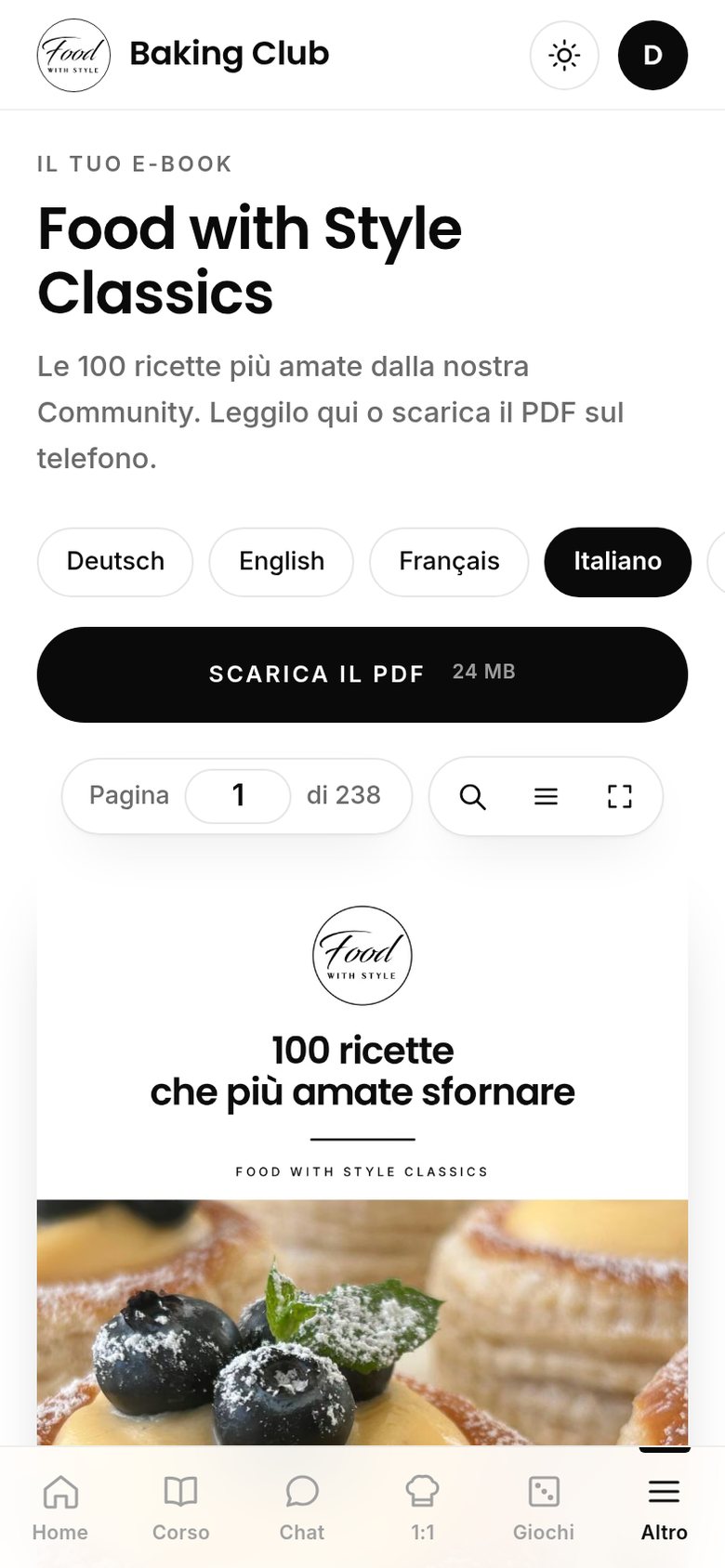Edit the page number field
The image size is (725, 1568).
[x=238, y=796]
